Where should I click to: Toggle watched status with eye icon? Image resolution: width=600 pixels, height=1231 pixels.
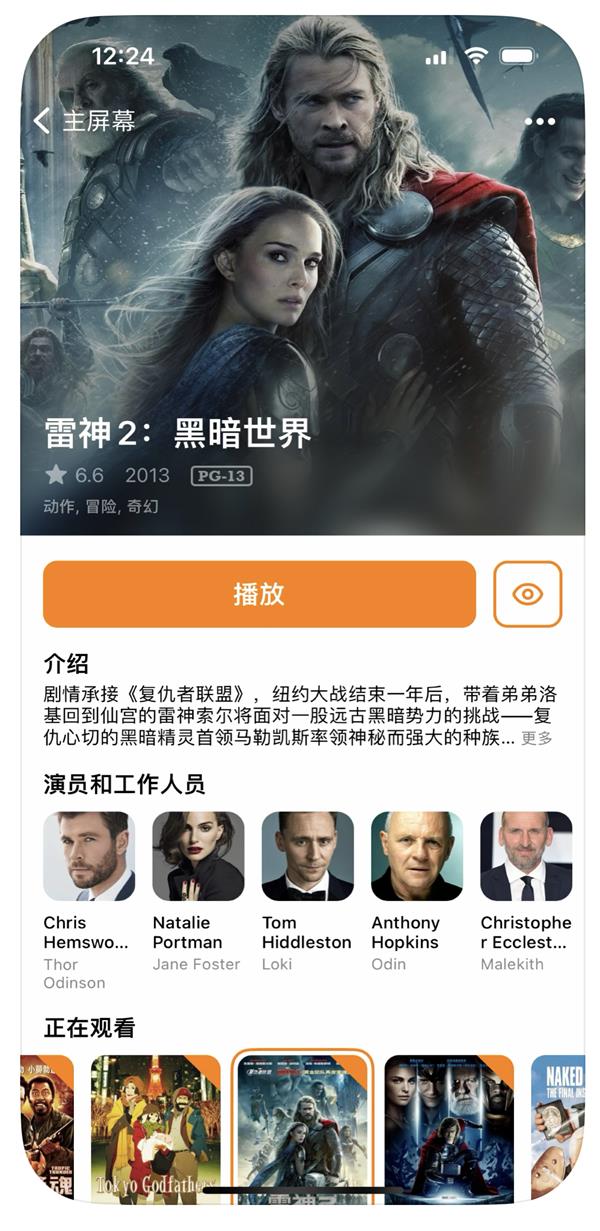coord(527,594)
